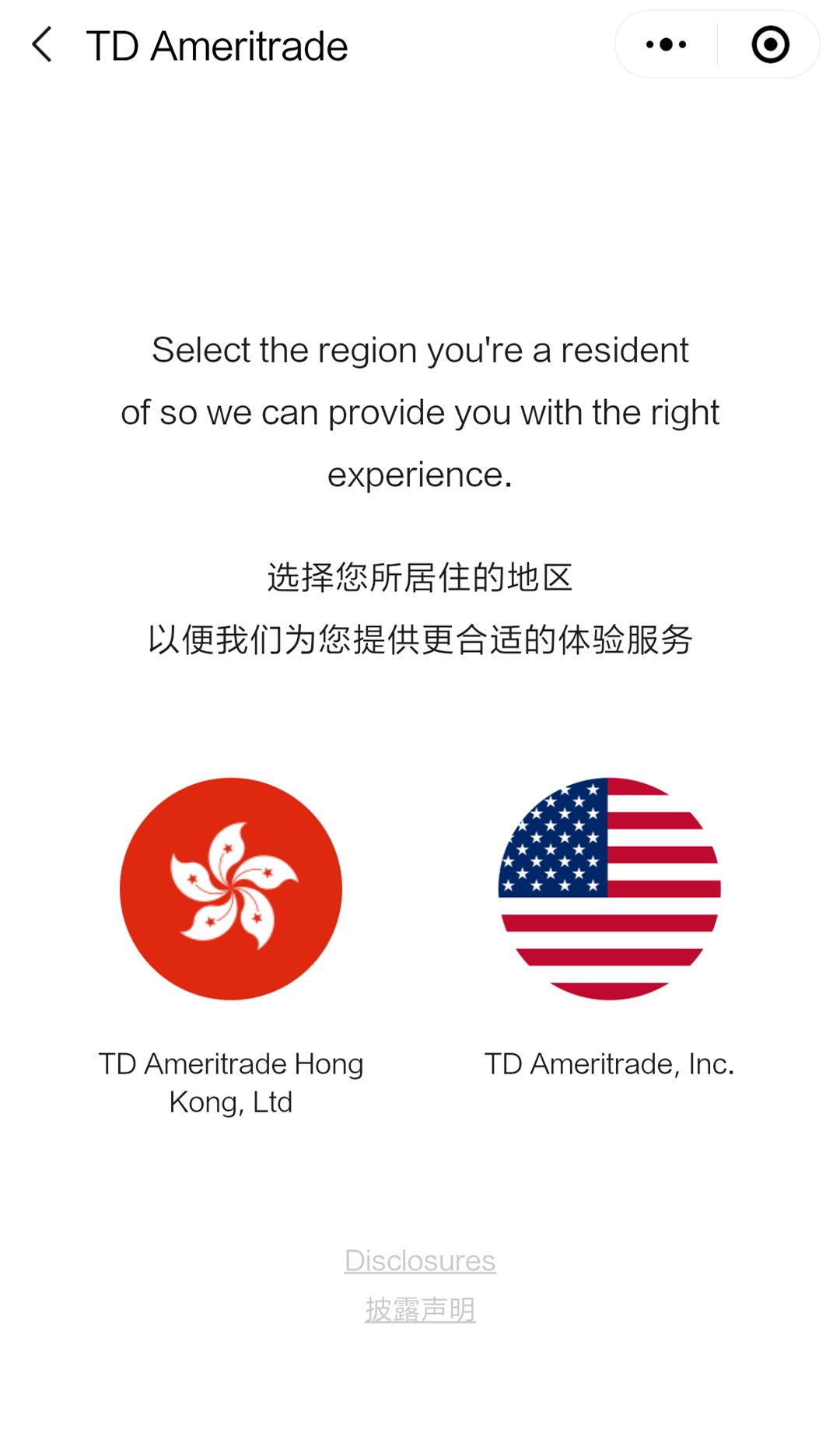Select the Hong Kong flag region
Screen dimensions: 840x1443
[231, 888]
